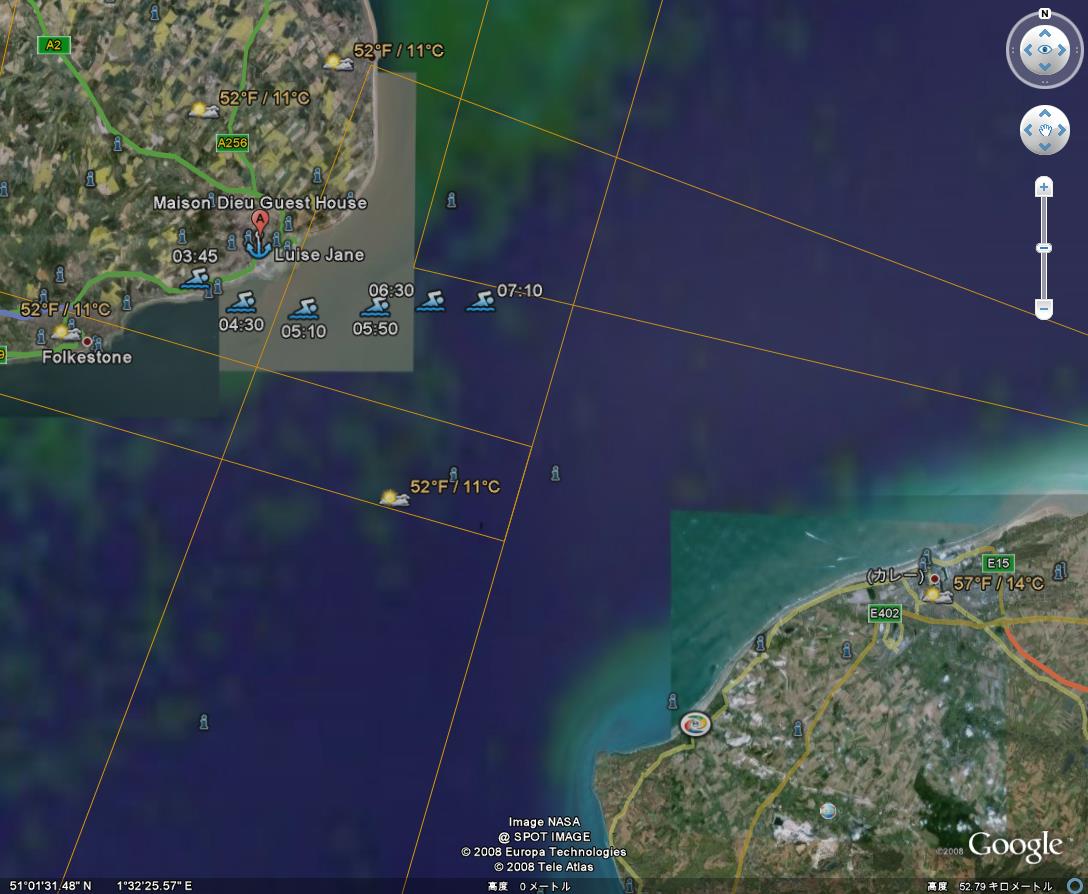Screen dimensions: 1088x894
Task: Open the mid-channel 52°F / 11°C weather icon
Action: (395, 497)
